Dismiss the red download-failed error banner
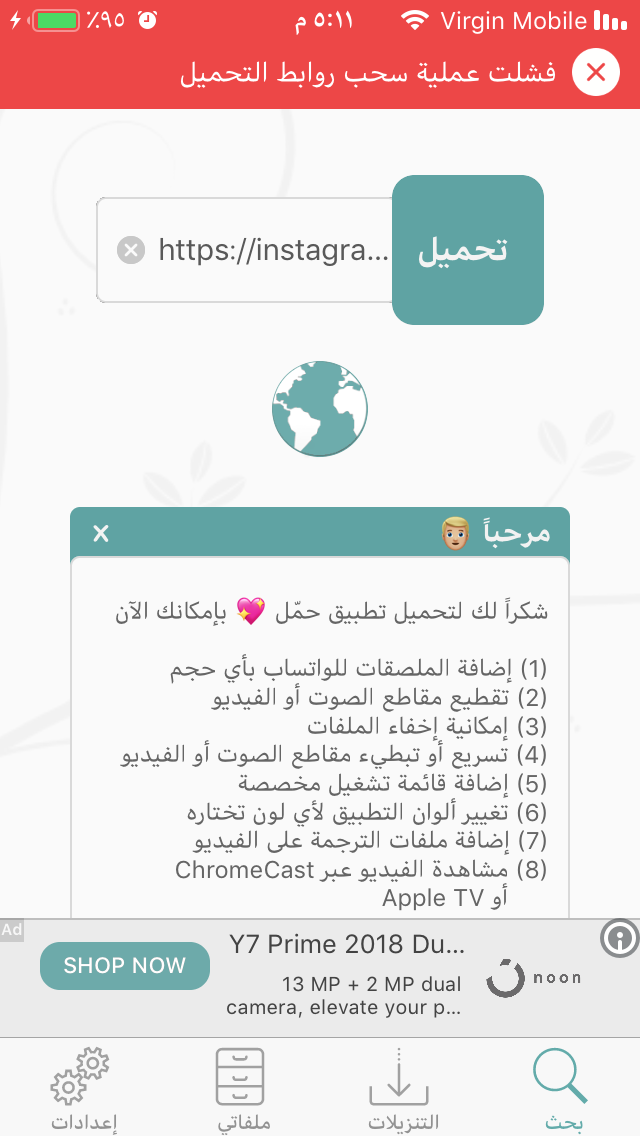 (596, 73)
